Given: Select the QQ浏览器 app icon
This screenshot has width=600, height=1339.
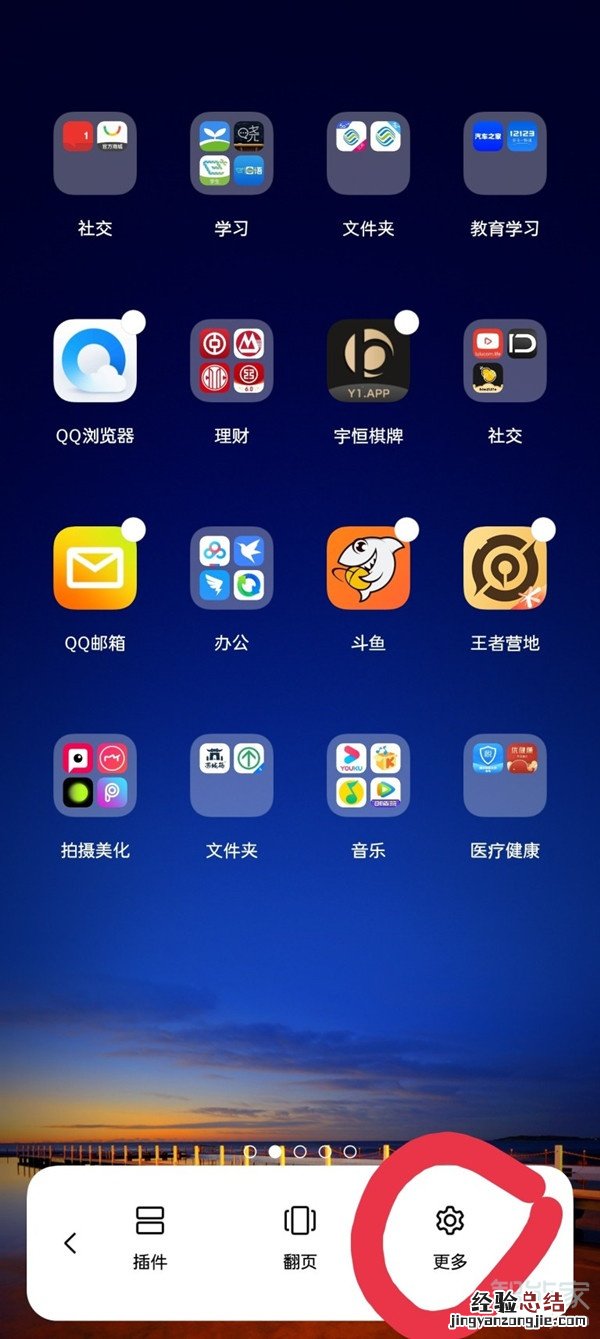Looking at the screenshot, I should tap(95, 361).
